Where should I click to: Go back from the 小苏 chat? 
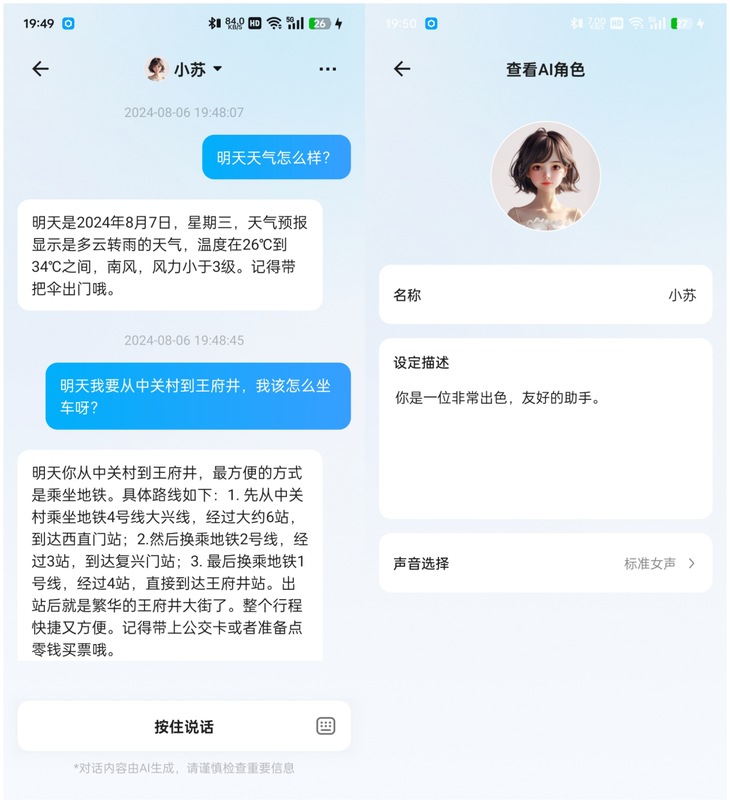40,69
